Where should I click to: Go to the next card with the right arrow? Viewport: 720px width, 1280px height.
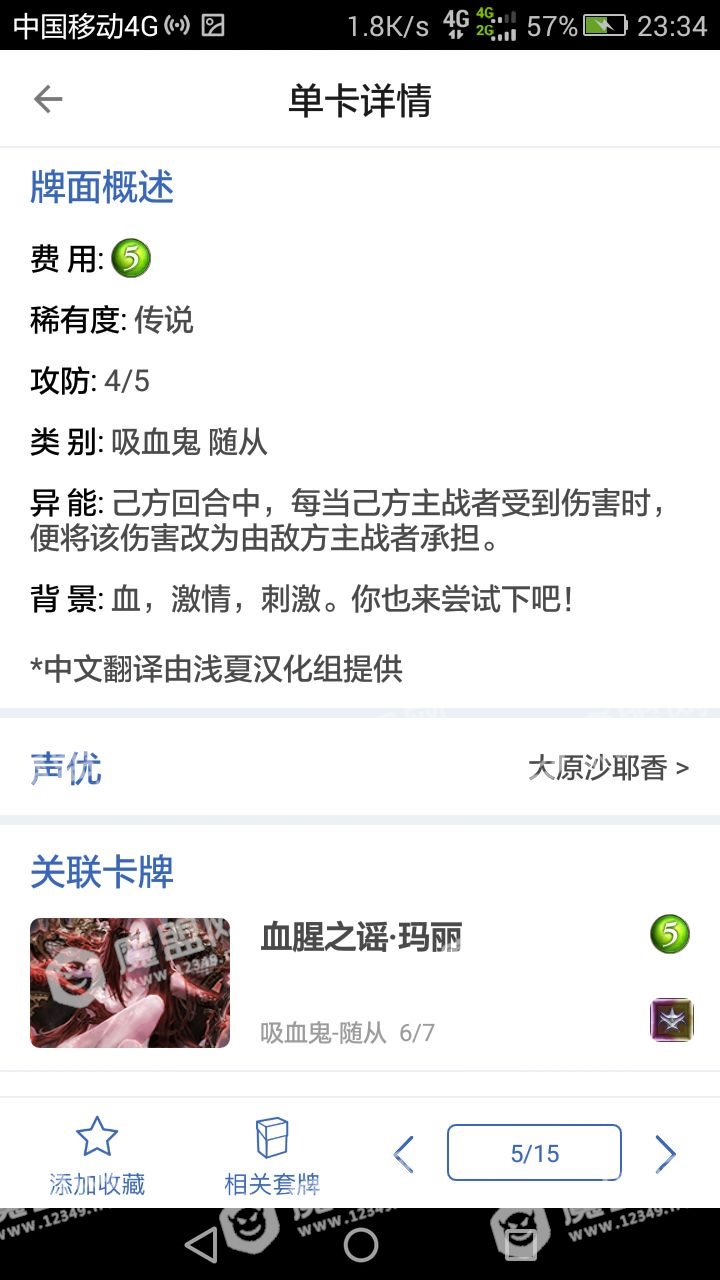tap(665, 1154)
